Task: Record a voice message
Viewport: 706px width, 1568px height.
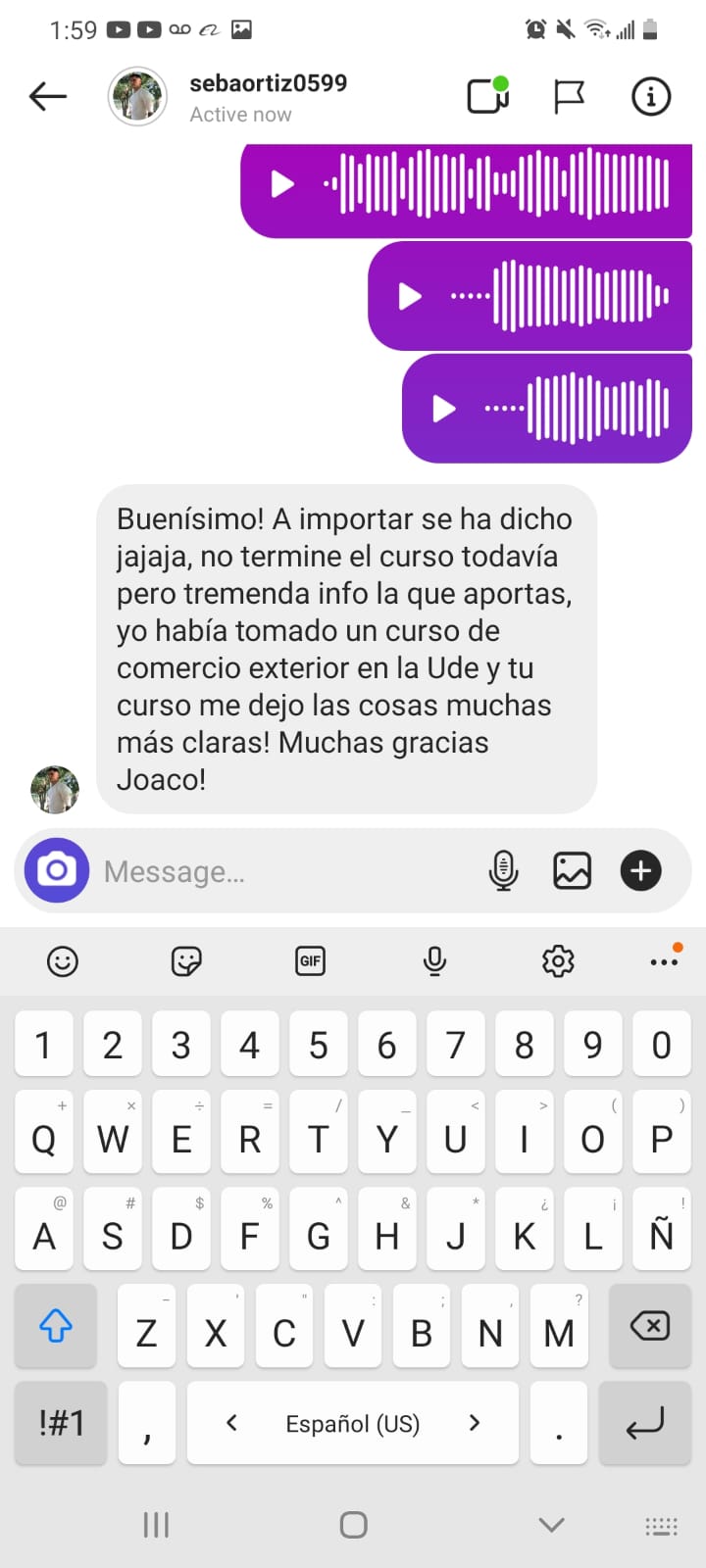Action: 503,870
